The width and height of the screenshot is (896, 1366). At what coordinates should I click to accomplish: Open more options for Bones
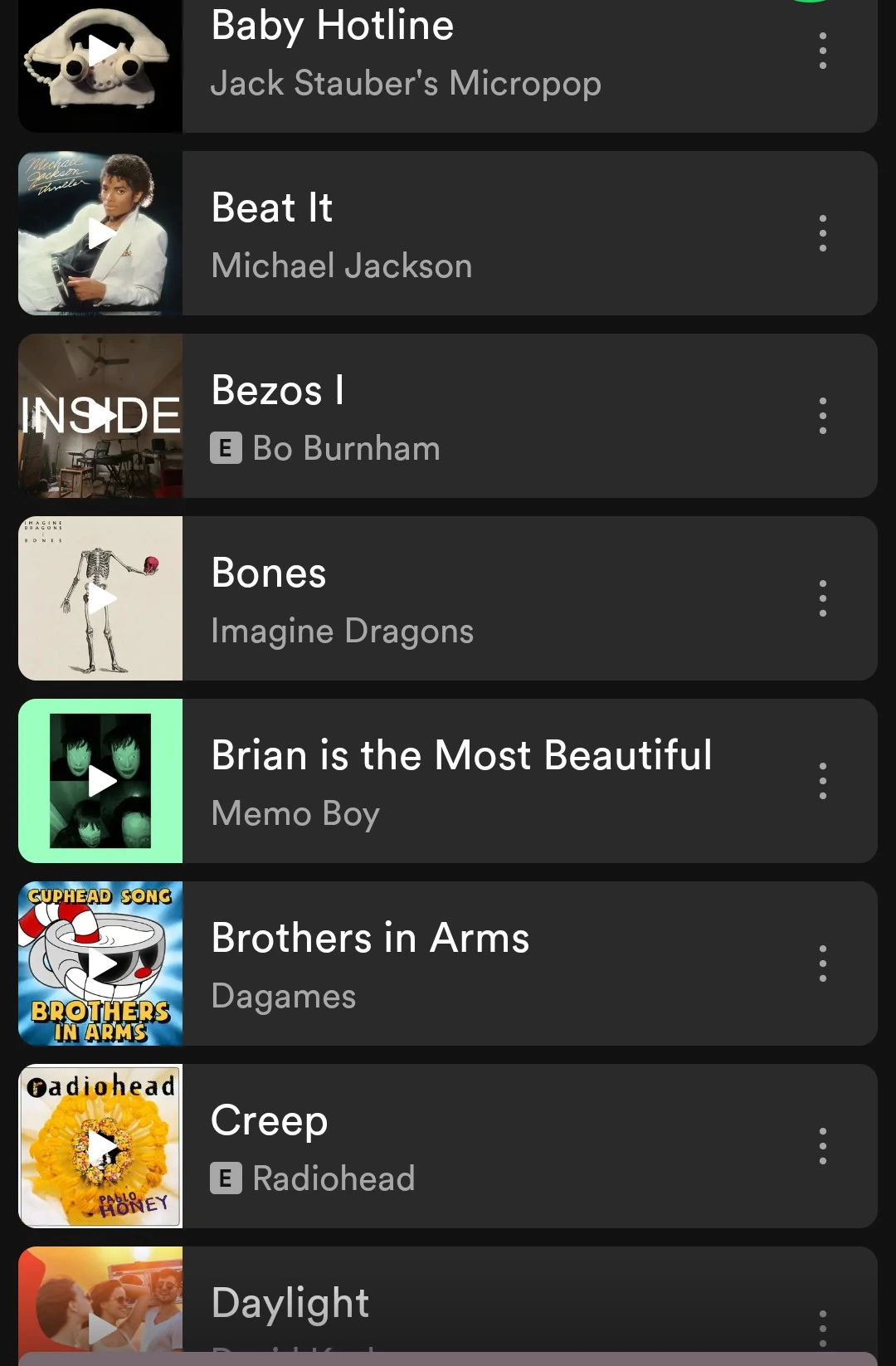coord(822,598)
